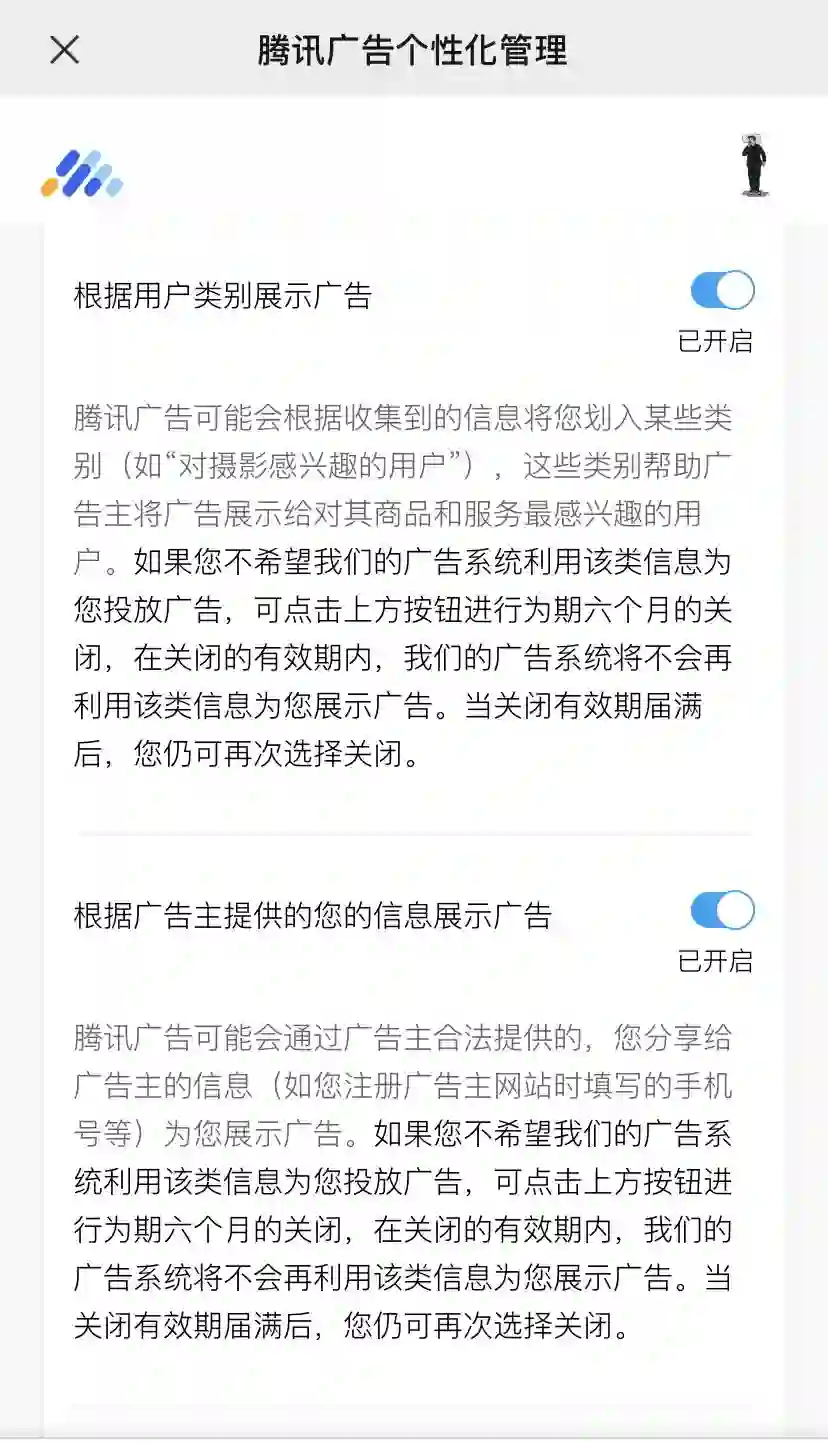Close the 腾讯广告个性化管理 page
This screenshot has height=1443, width=828.
[x=65, y=49]
